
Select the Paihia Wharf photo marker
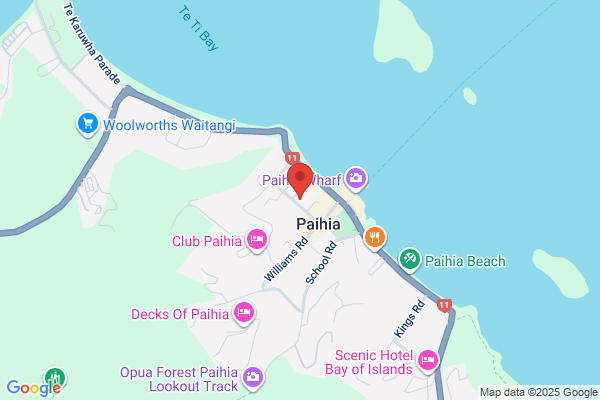pyautogui.click(x=356, y=179)
